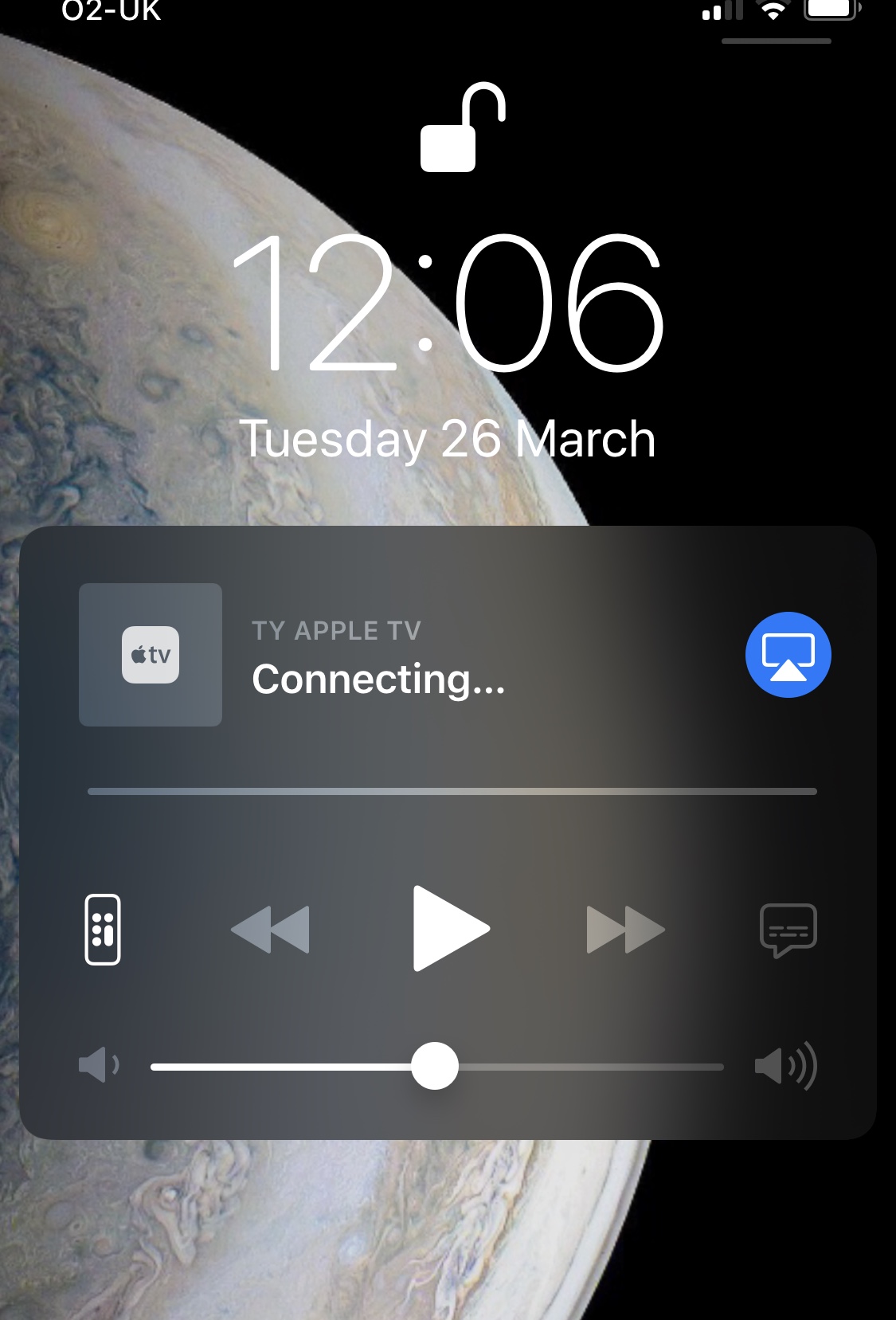This screenshot has height=1320, width=896.
Task: Open subtitles and audio options
Action: pos(788,930)
